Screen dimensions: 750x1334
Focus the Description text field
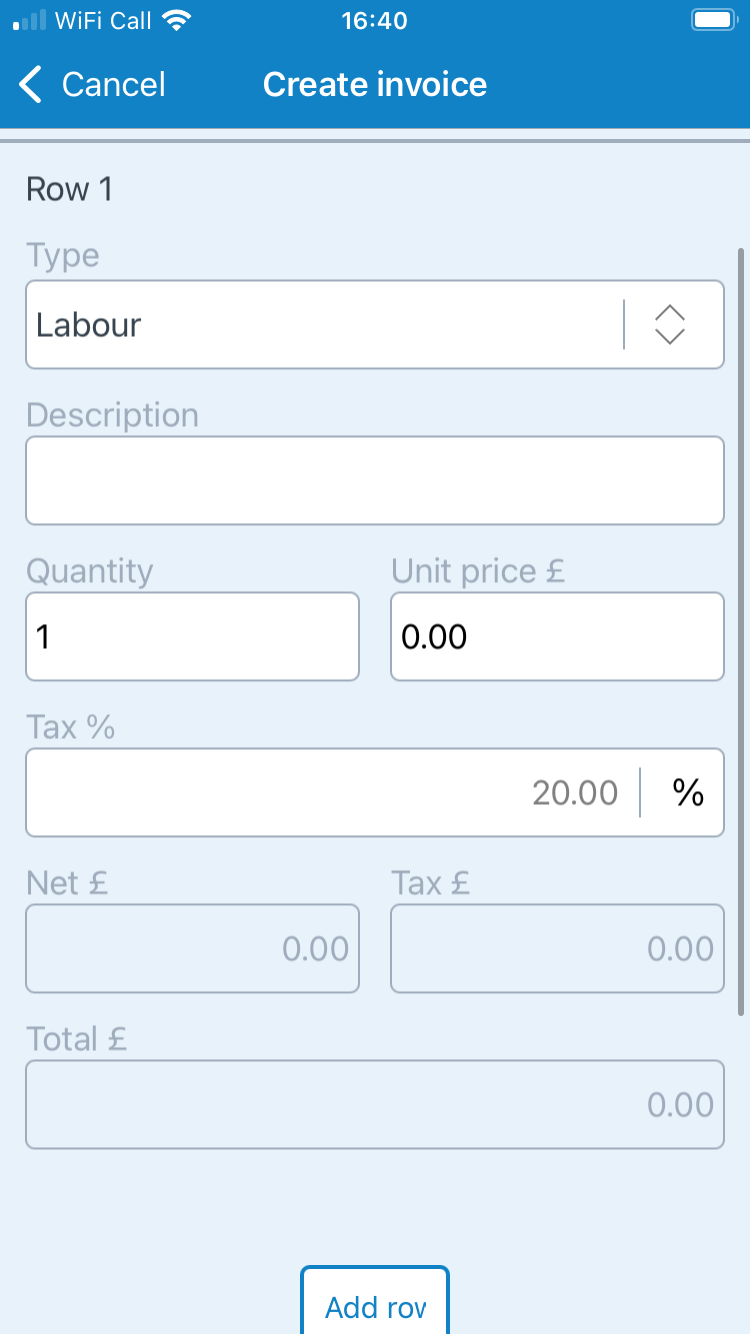374,480
